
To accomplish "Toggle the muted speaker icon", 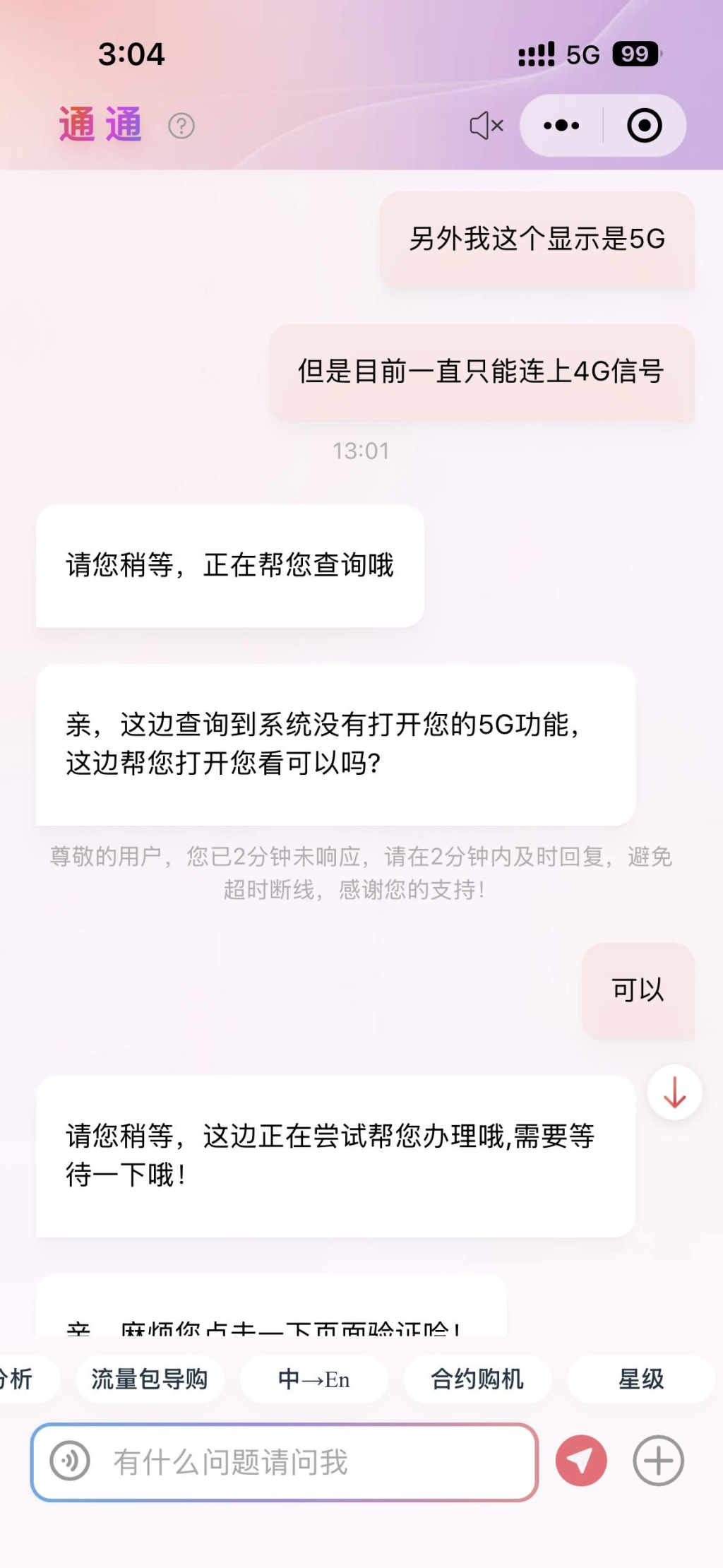I will click(486, 126).
